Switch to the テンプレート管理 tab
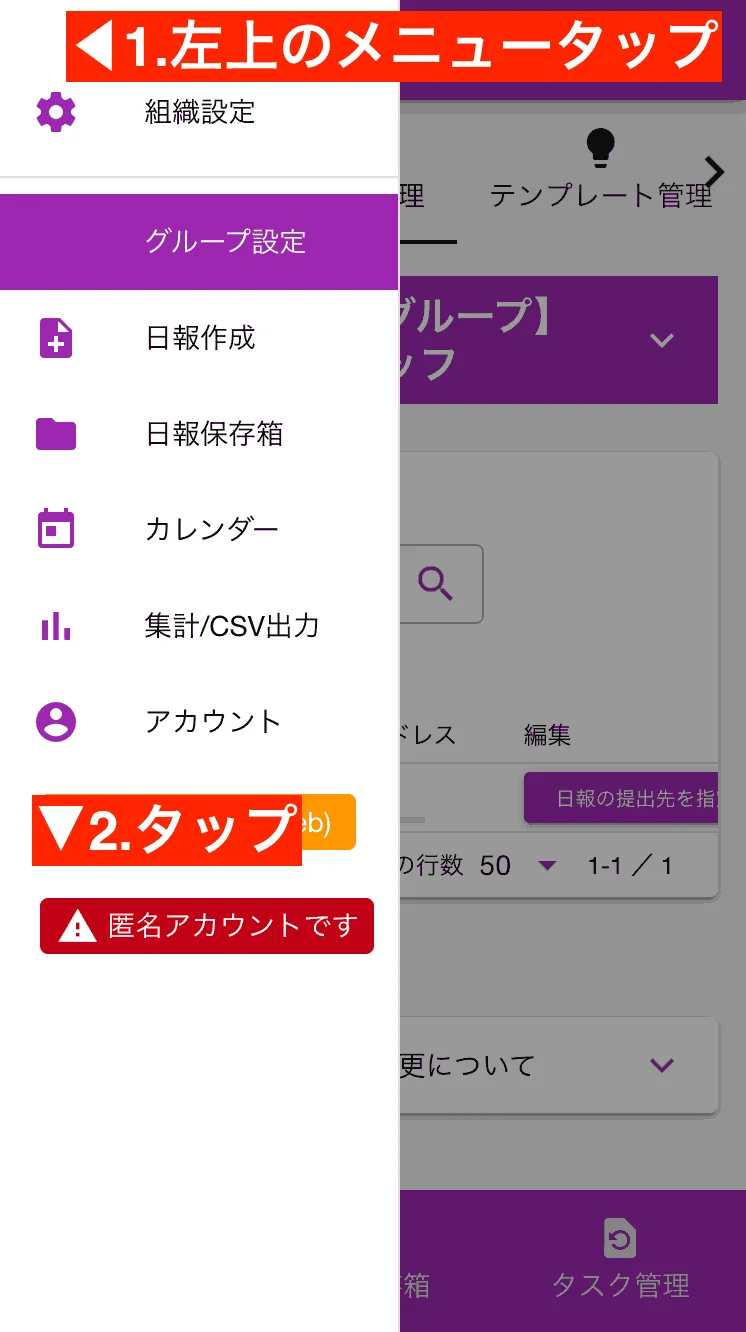Viewport: 746px width, 1332px height. point(600,196)
